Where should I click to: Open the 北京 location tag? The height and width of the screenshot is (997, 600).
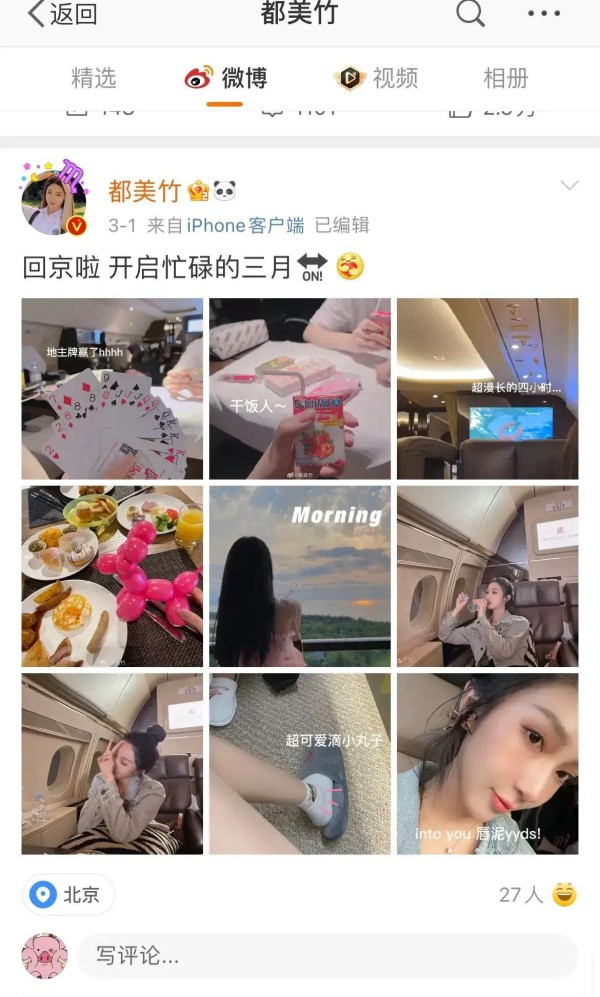click(x=68, y=894)
